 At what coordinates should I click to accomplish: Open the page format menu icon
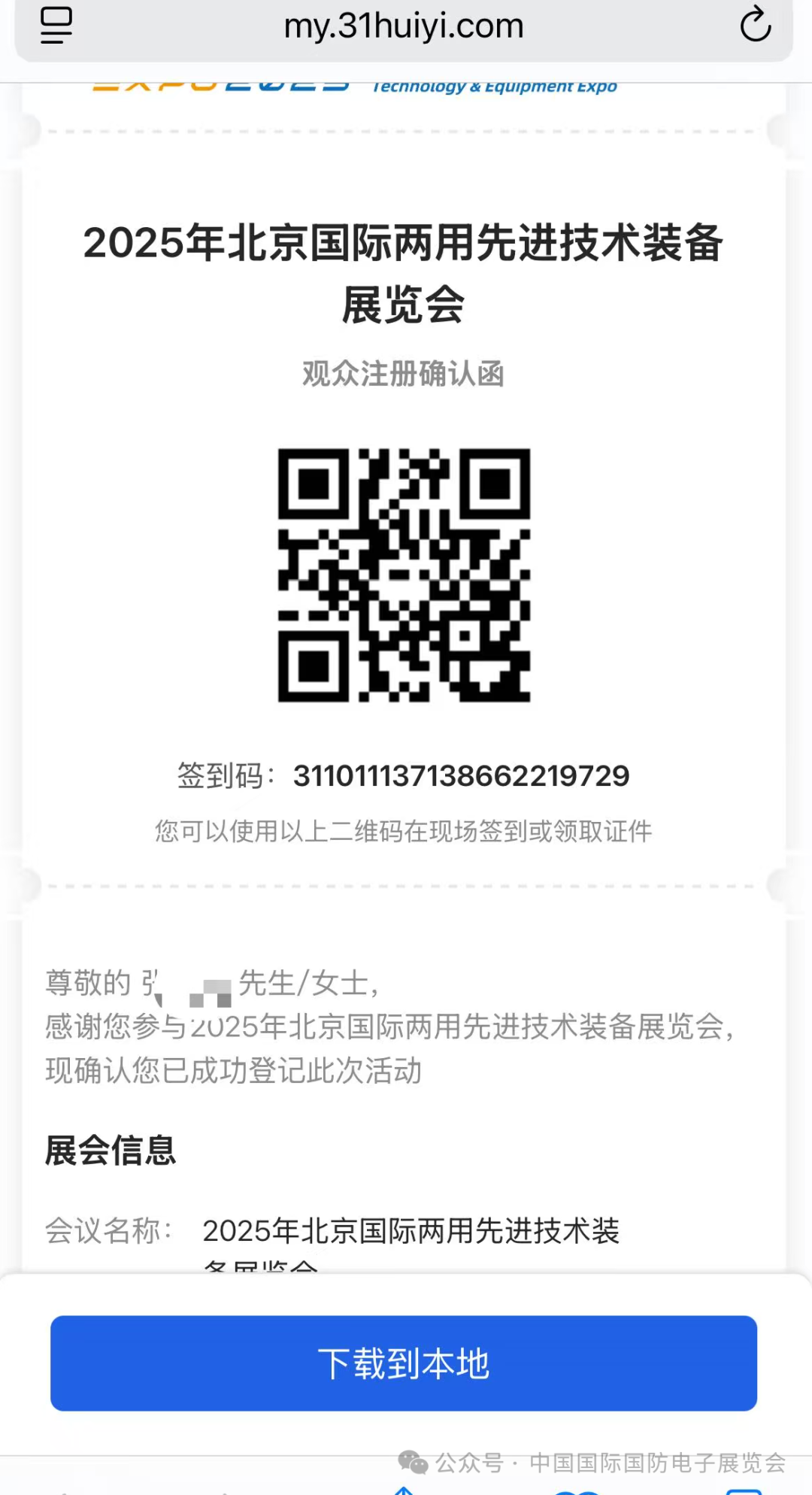click(56, 25)
